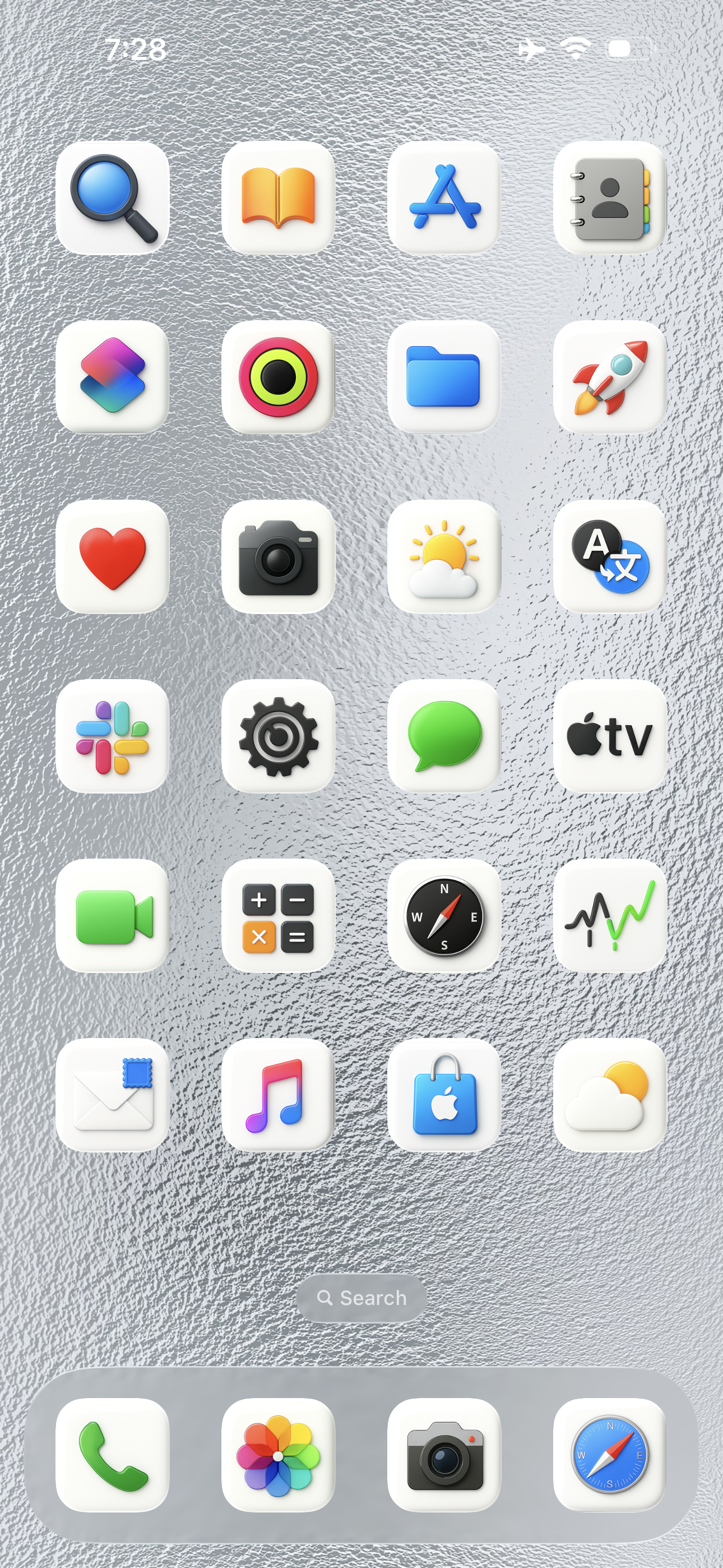723x1568 pixels.
Task: Open the Calculator app
Action: tap(278, 915)
